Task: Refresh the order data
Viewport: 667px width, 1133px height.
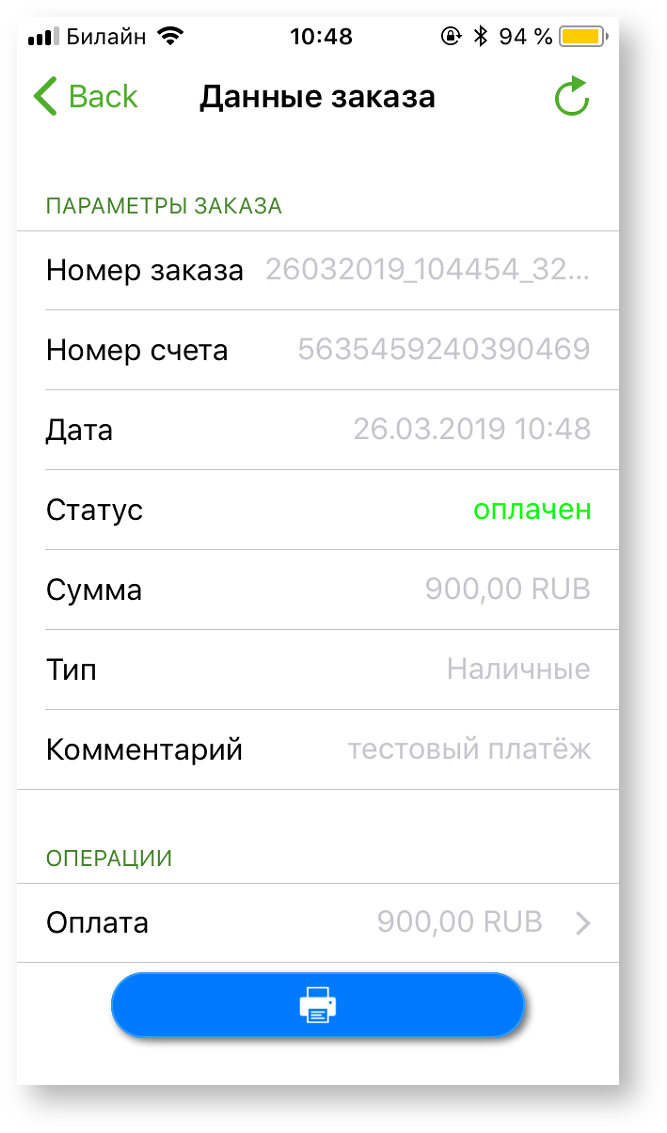Action: [572, 98]
